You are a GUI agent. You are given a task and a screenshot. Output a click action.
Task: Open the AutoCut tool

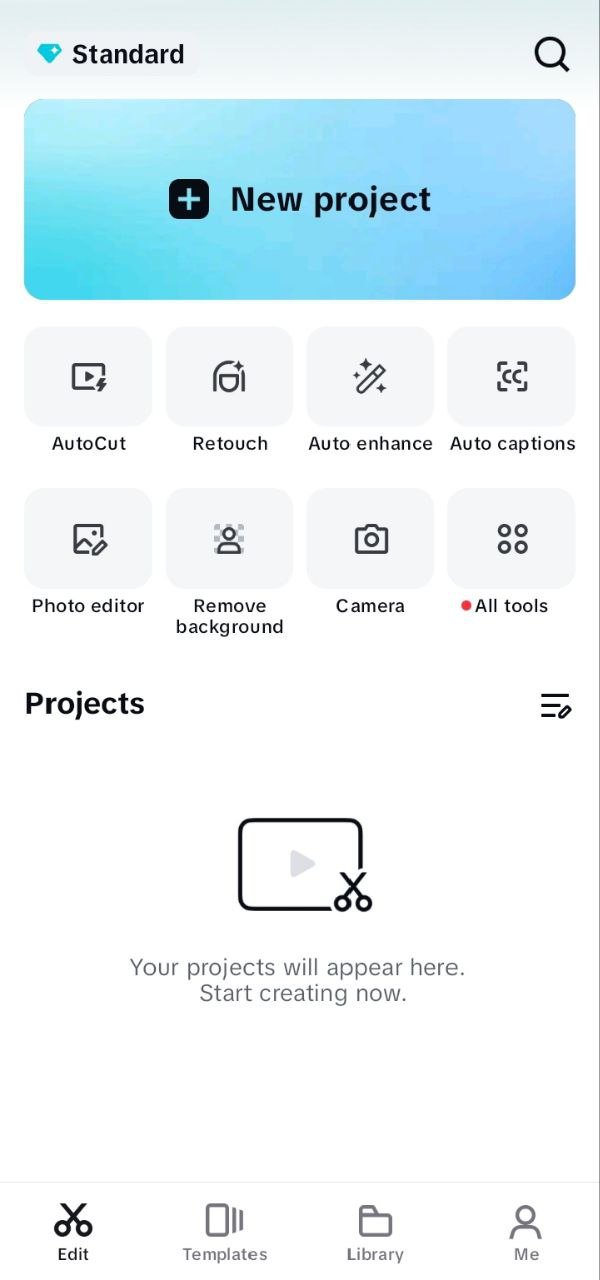(x=88, y=377)
